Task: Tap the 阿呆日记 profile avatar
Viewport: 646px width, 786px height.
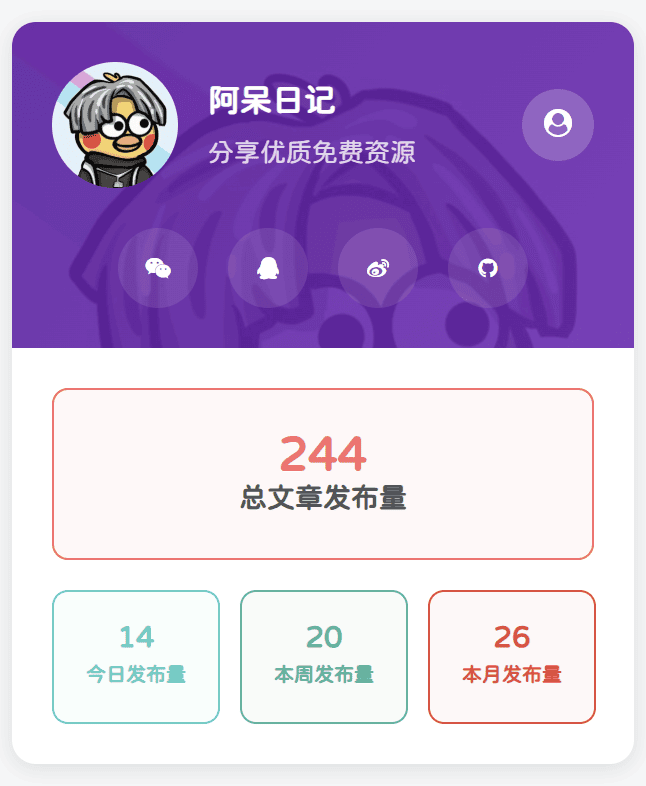Action: [x=115, y=125]
